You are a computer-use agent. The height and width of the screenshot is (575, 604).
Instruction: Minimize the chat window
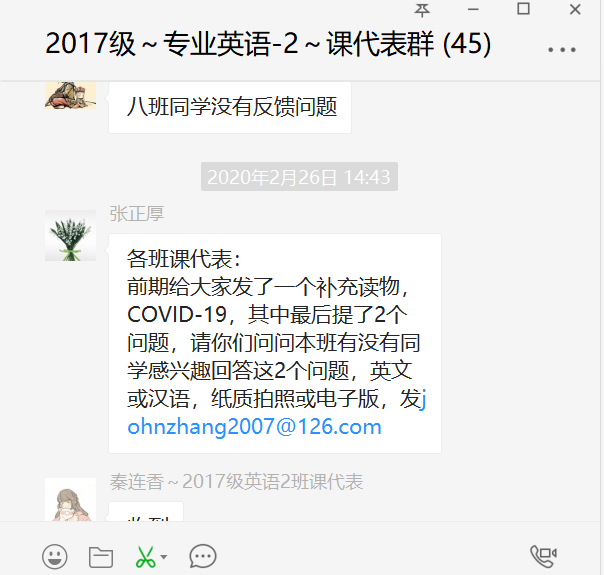(473, 9)
